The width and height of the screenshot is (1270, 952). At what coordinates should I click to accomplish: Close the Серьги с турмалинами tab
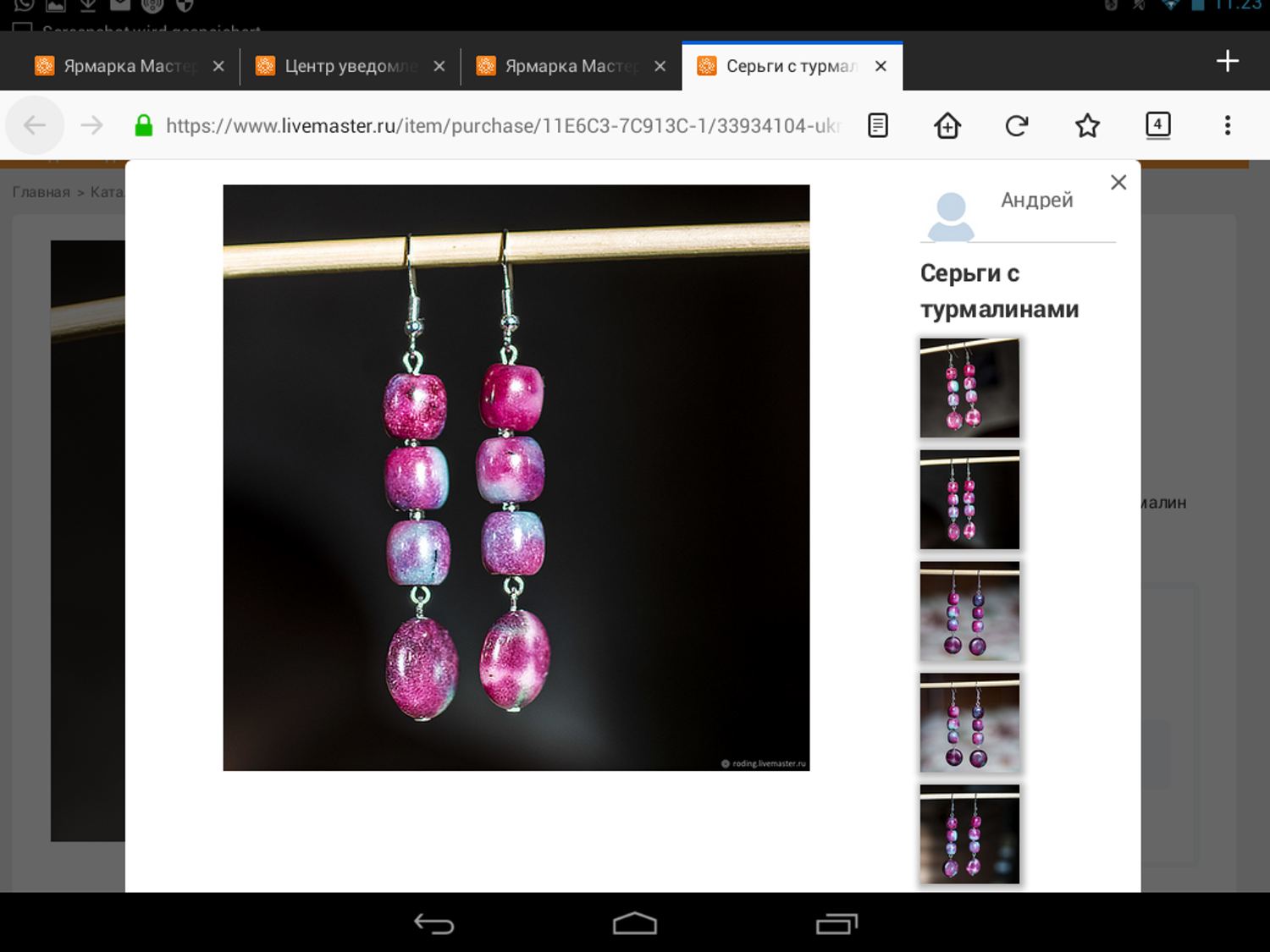(881, 66)
